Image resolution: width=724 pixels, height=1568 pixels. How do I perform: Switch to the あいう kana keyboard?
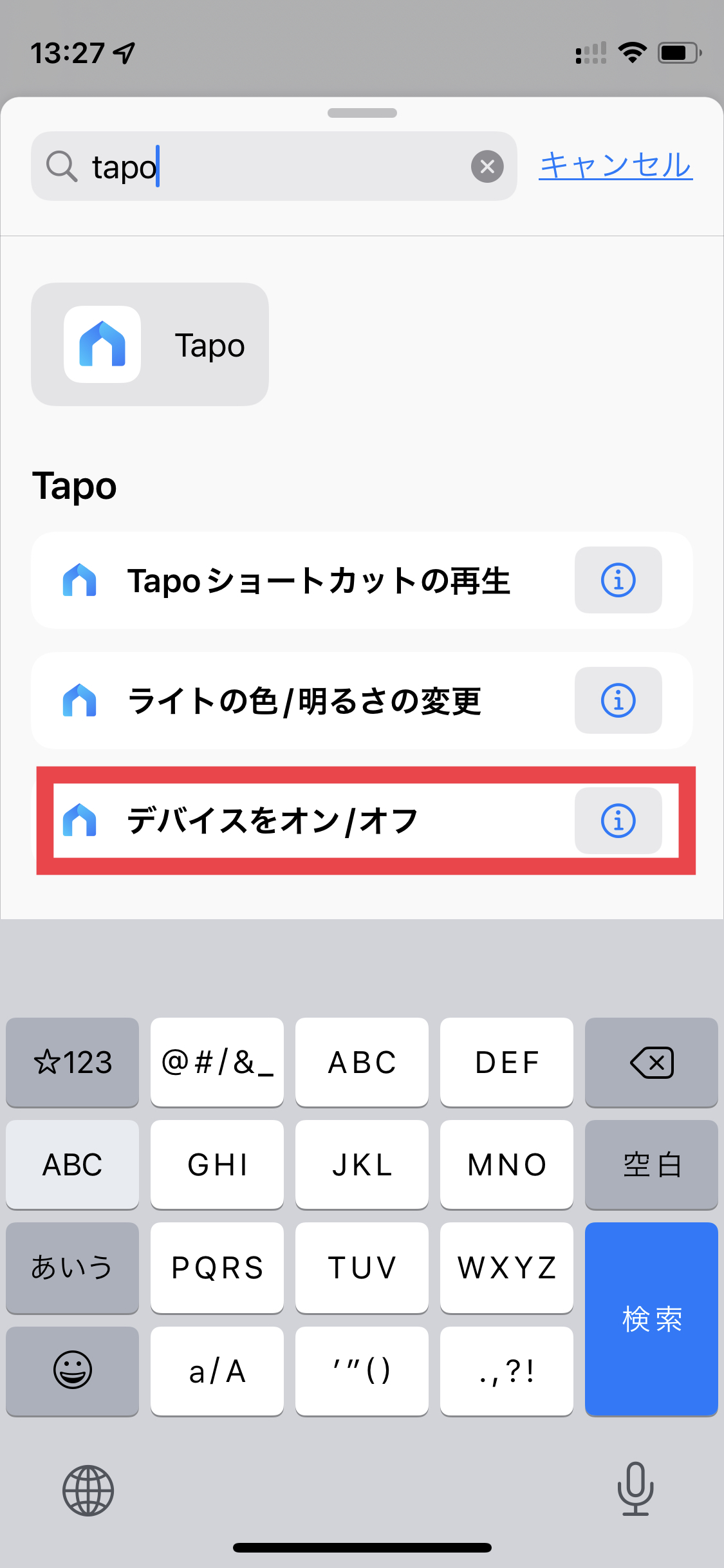(x=72, y=1267)
